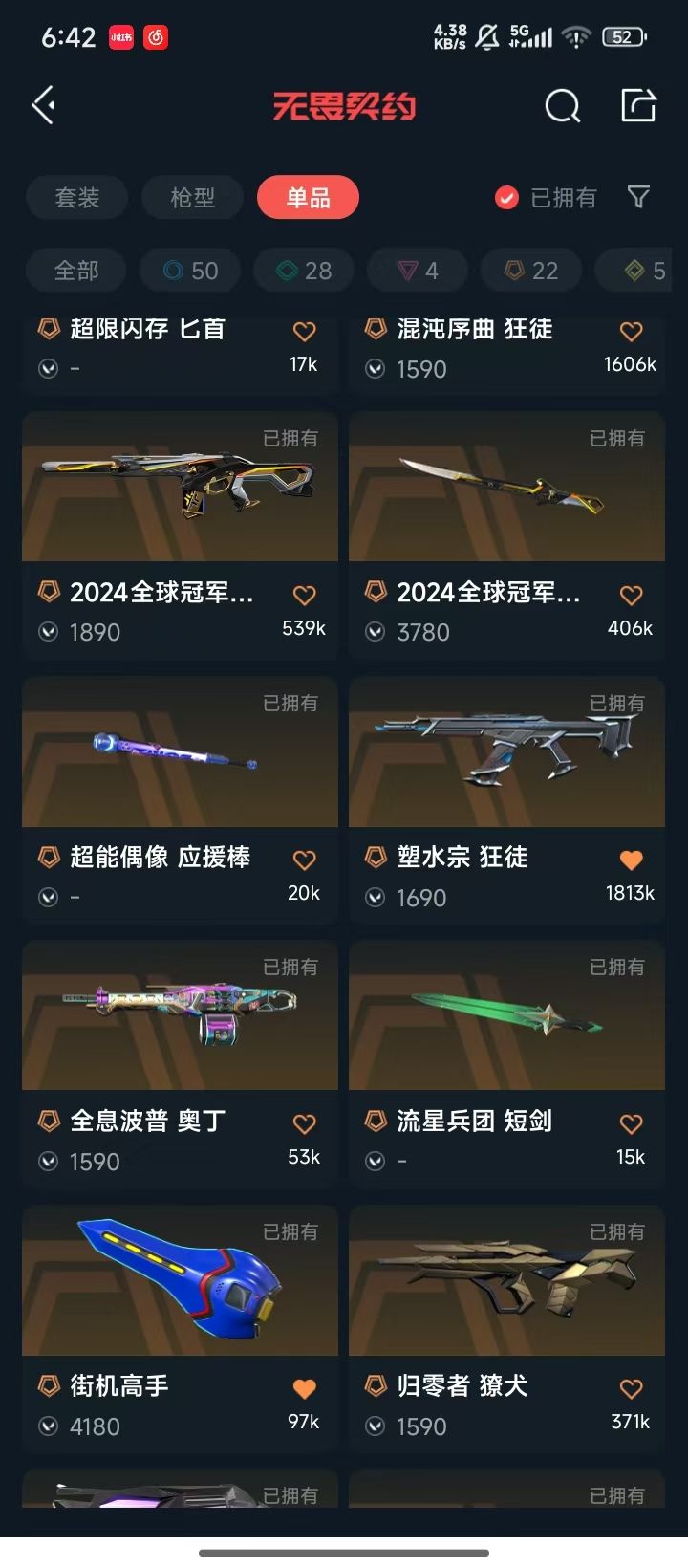Like the 流星兵团 短剑 skin

pyautogui.click(x=631, y=1123)
